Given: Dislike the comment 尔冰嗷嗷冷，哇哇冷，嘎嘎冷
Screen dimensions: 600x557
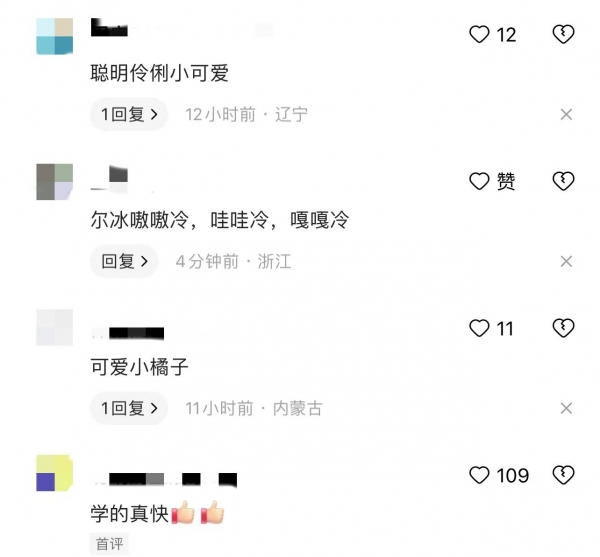Looking at the screenshot, I should (564, 181).
